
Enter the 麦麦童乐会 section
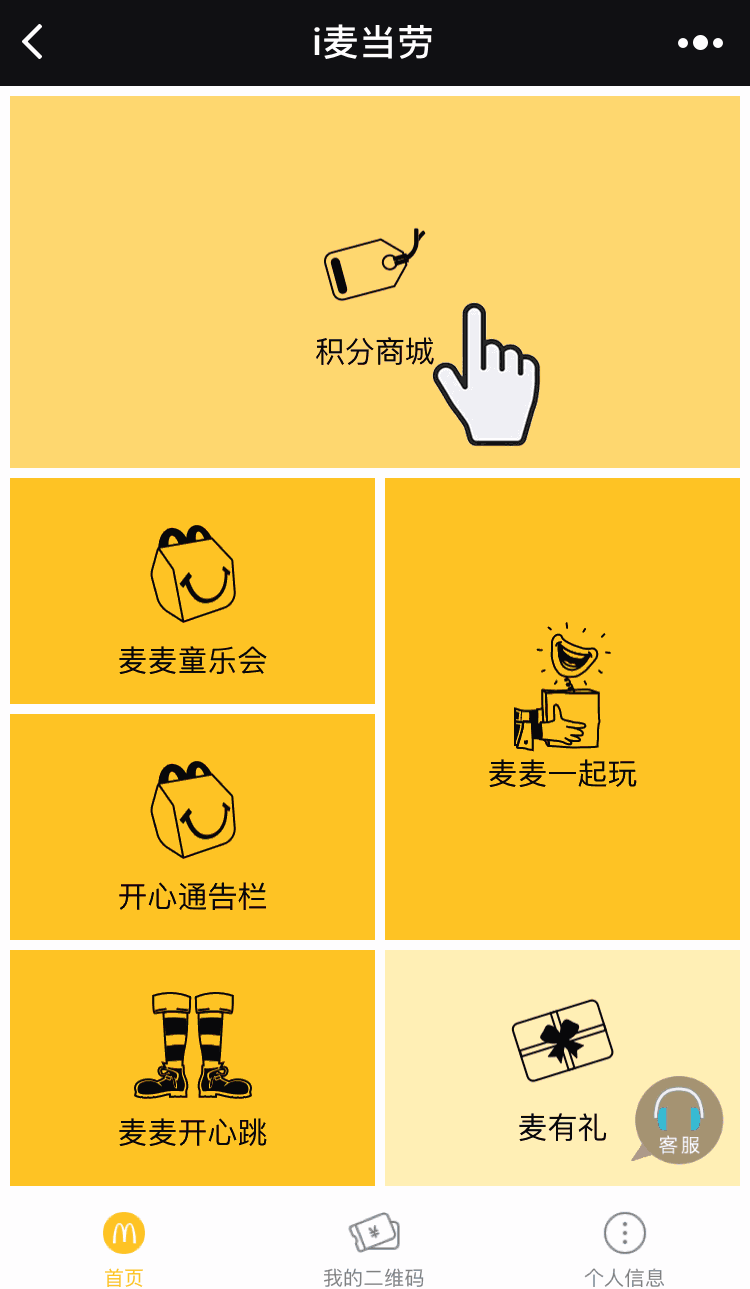[x=192, y=590]
